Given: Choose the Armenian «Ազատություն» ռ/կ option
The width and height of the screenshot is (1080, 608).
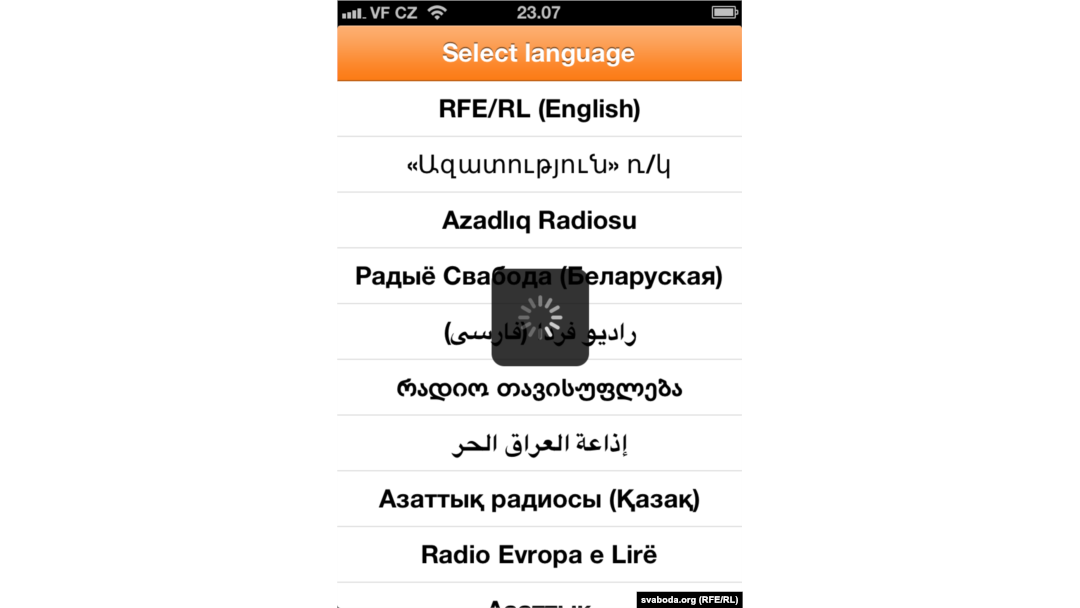Looking at the screenshot, I should pyautogui.click(x=539, y=165).
